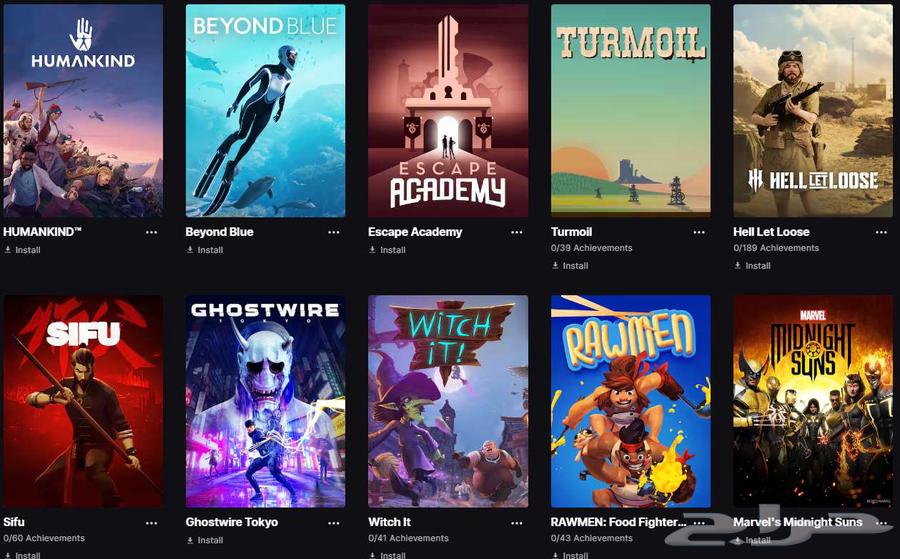900x559 pixels.
Task: Open Hell Let Loose's options menu
Action: point(881,232)
